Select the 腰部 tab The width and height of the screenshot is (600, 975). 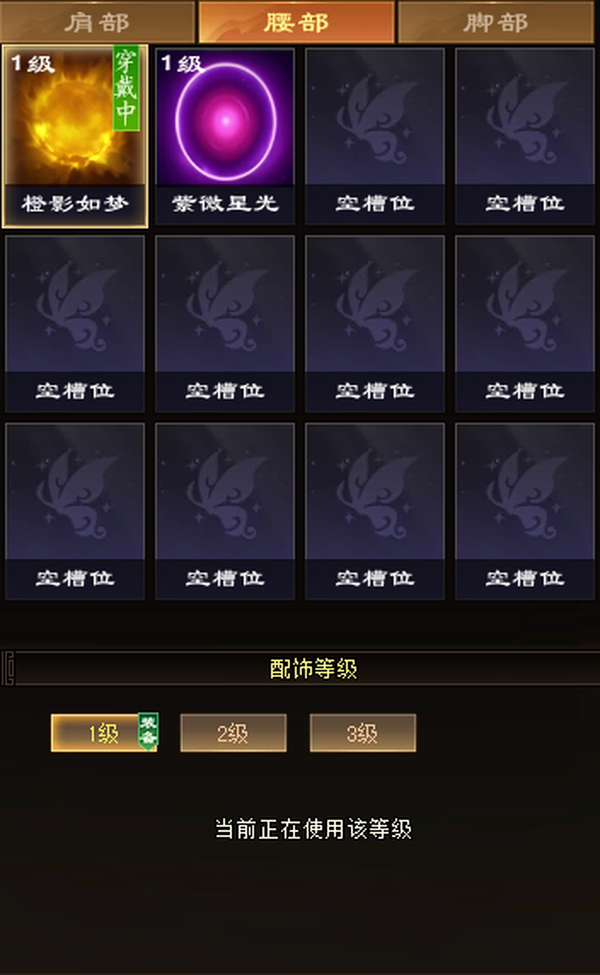point(297,22)
